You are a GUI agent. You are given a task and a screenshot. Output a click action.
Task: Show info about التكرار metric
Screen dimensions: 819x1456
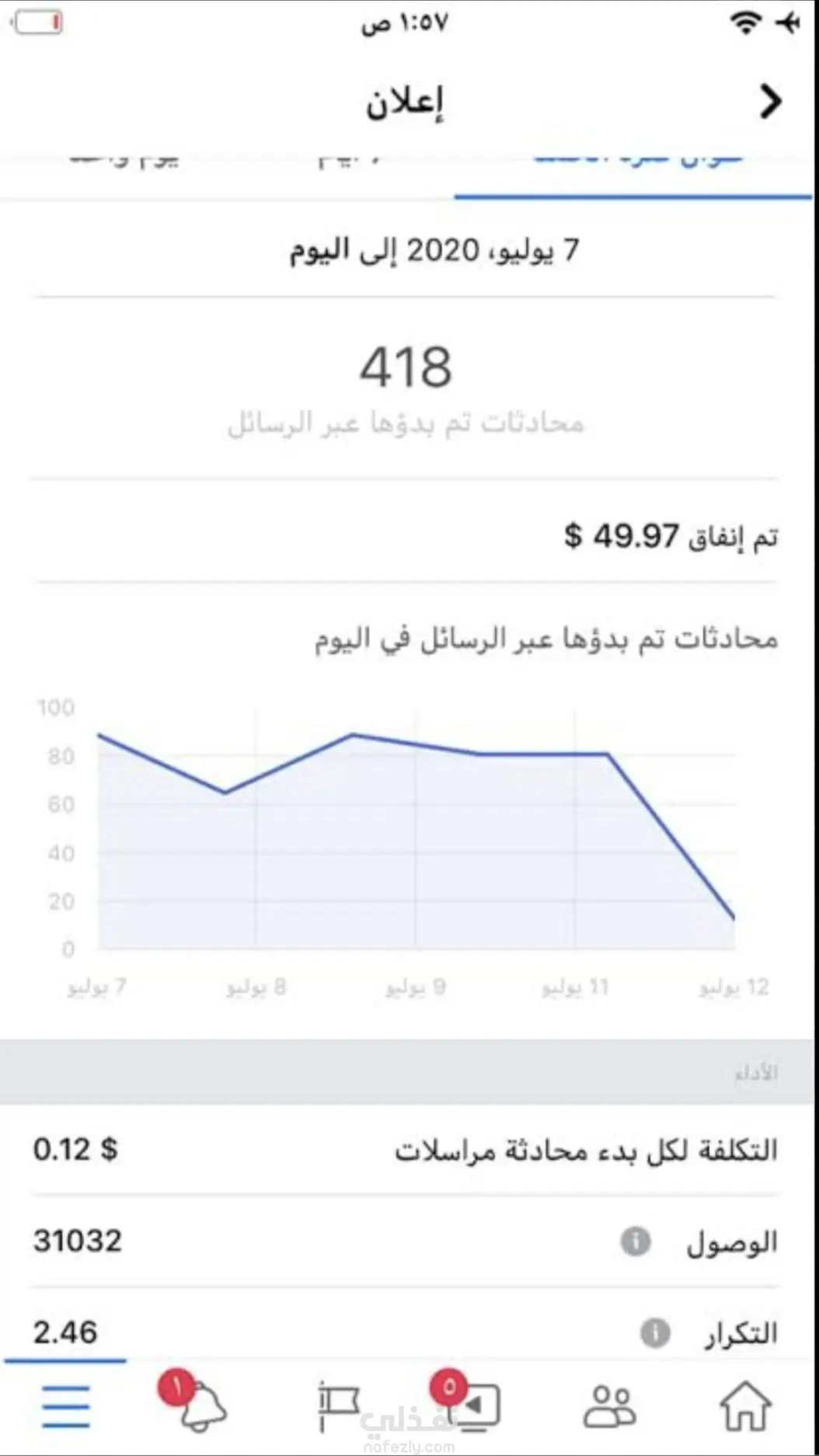[655, 1333]
